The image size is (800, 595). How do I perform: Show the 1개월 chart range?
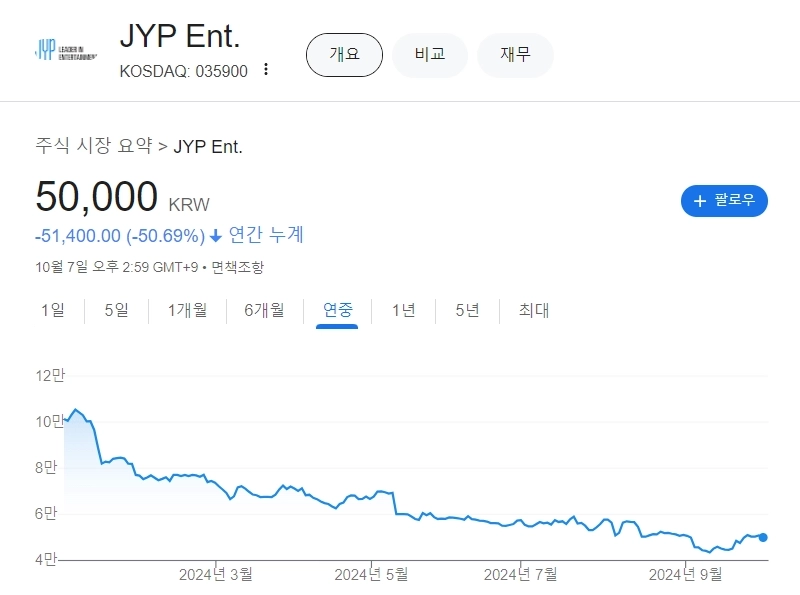pos(187,310)
